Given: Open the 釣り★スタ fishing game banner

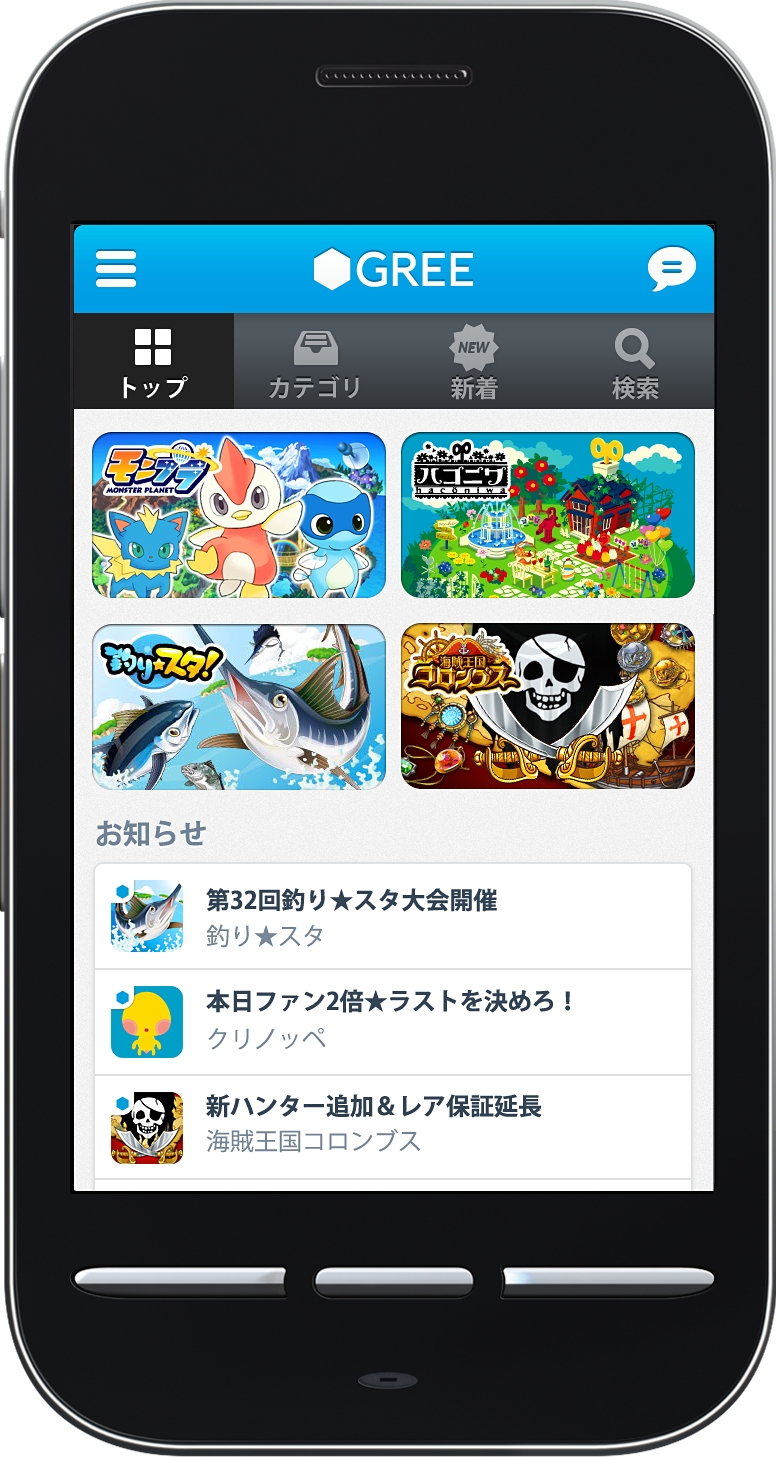Looking at the screenshot, I should [x=238, y=707].
